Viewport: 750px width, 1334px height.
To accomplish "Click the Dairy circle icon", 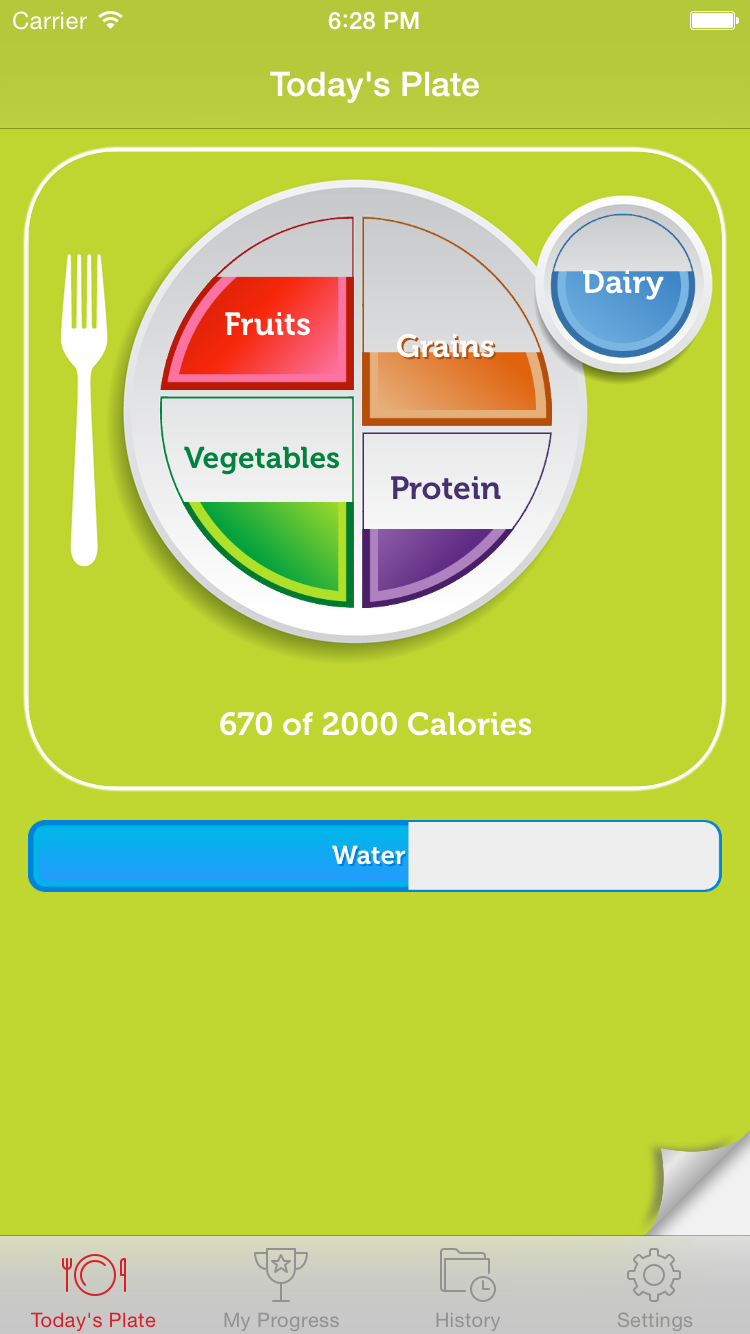I will (623, 283).
